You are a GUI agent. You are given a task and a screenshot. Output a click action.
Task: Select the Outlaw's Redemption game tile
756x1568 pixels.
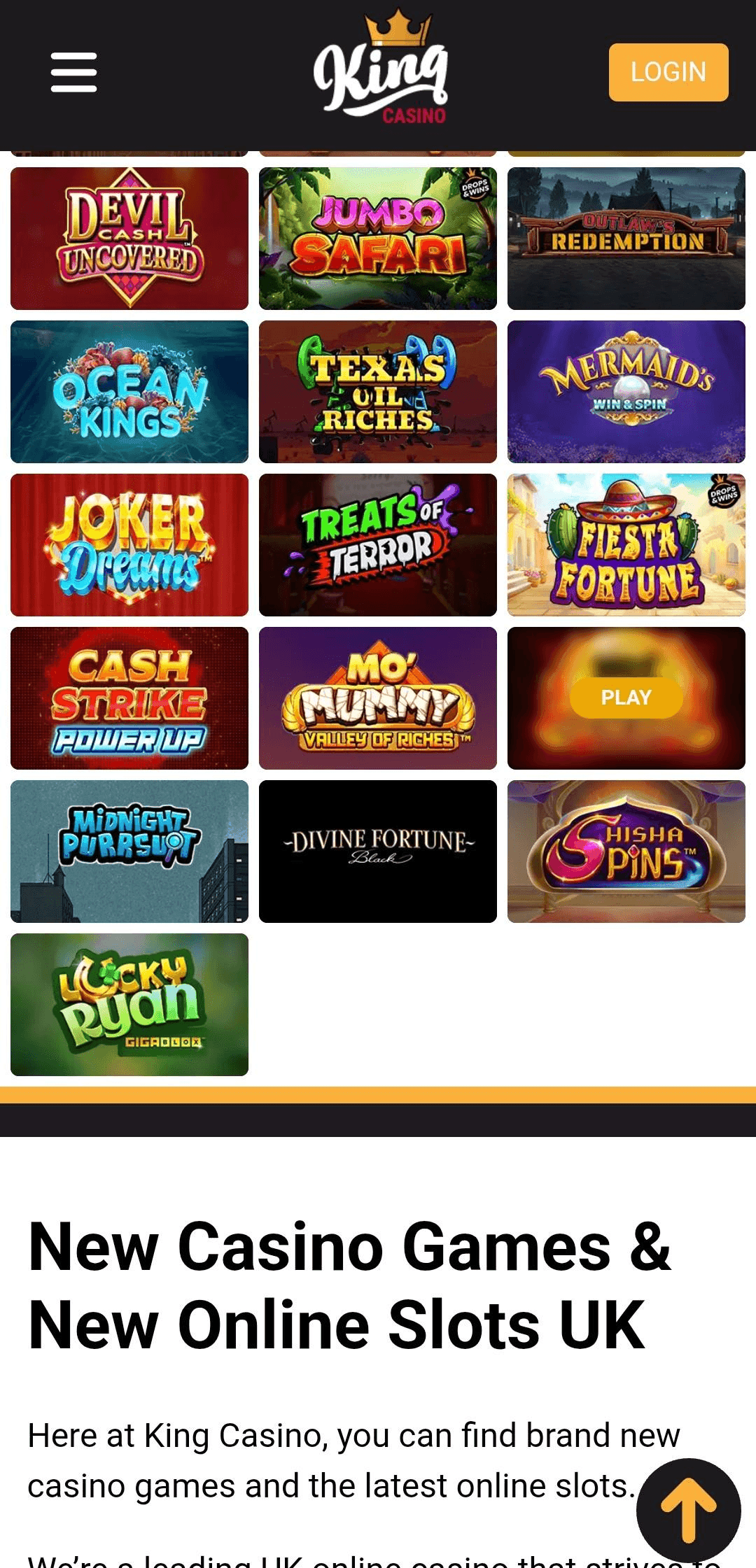(626, 237)
